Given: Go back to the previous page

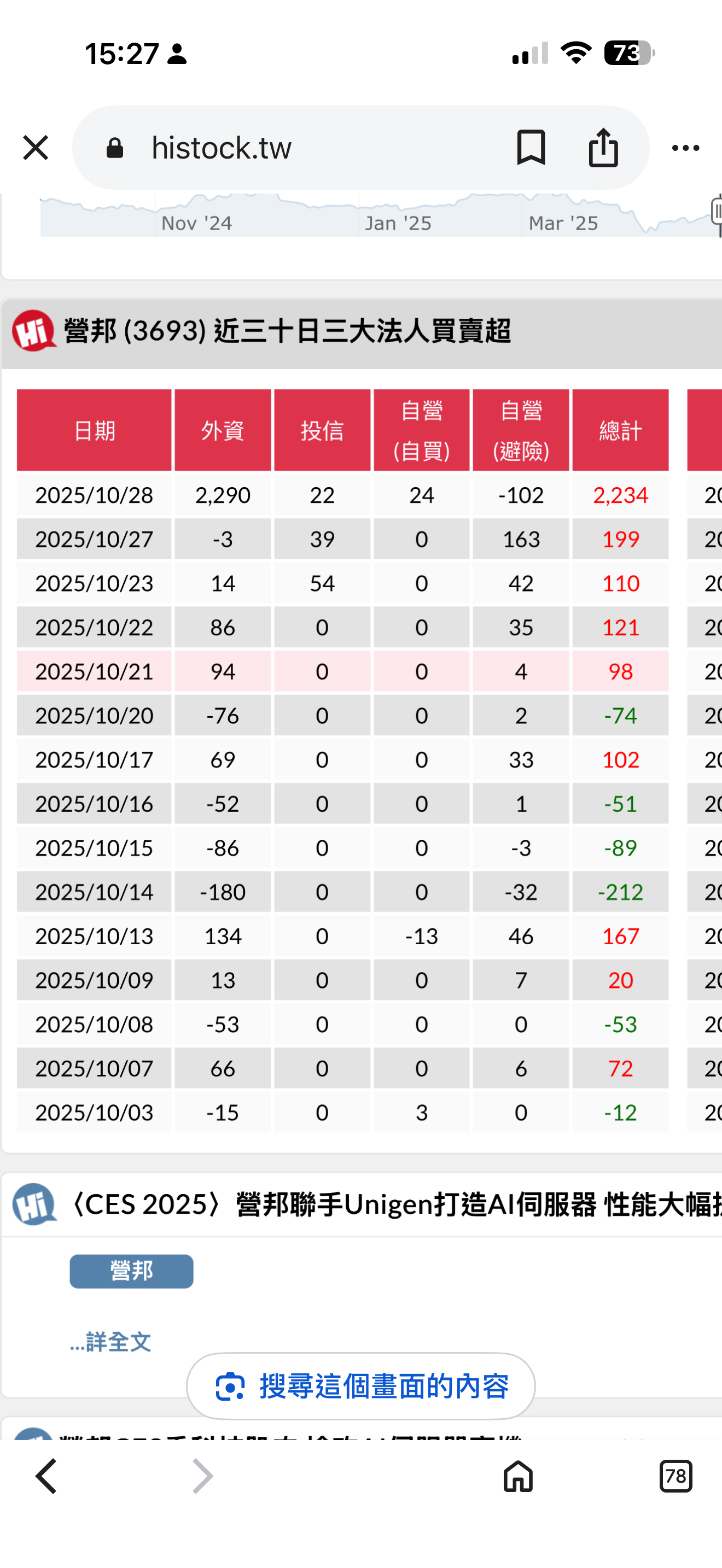Looking at the screenshot, I should pyautogui.click(x=47, y=1476).
